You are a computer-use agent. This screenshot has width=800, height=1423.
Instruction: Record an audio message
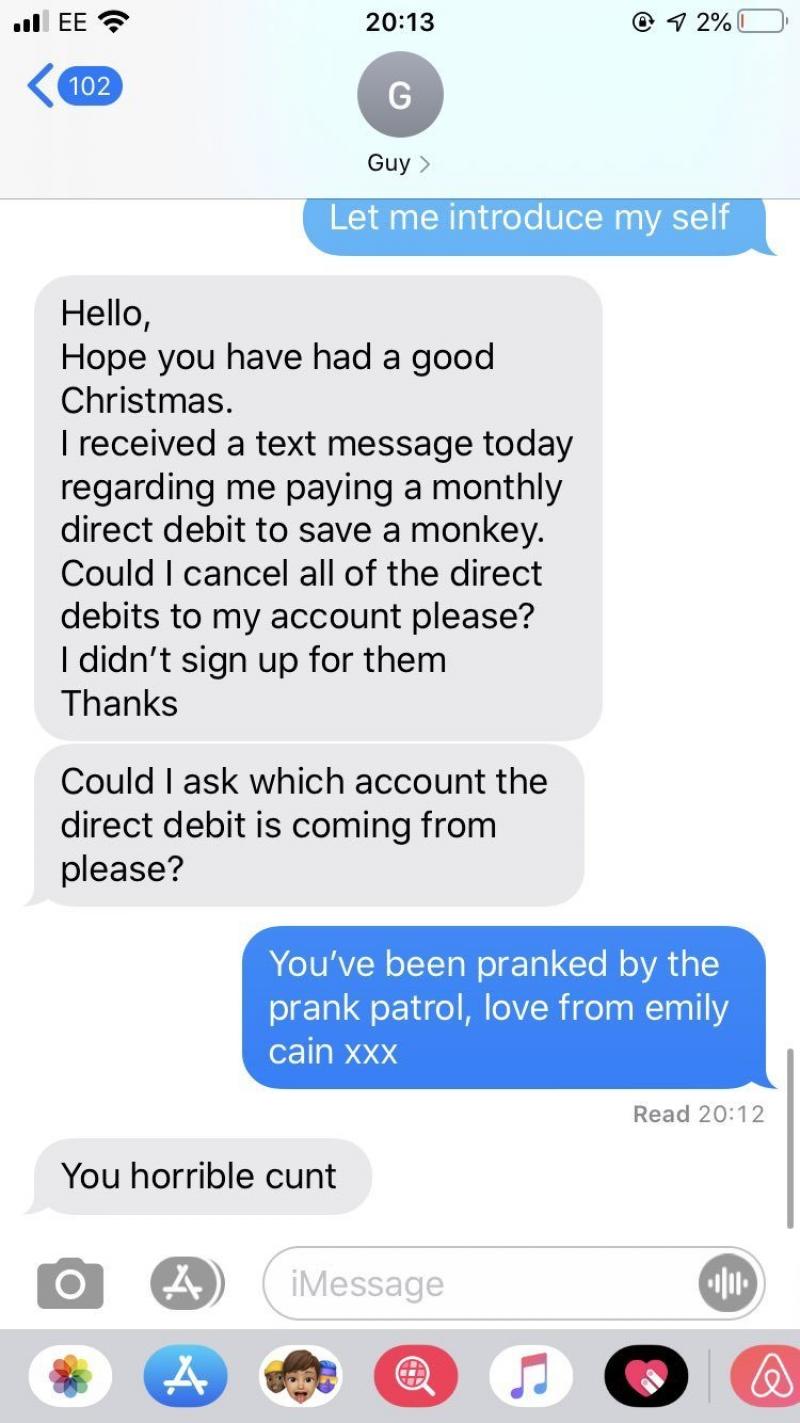730,1283
